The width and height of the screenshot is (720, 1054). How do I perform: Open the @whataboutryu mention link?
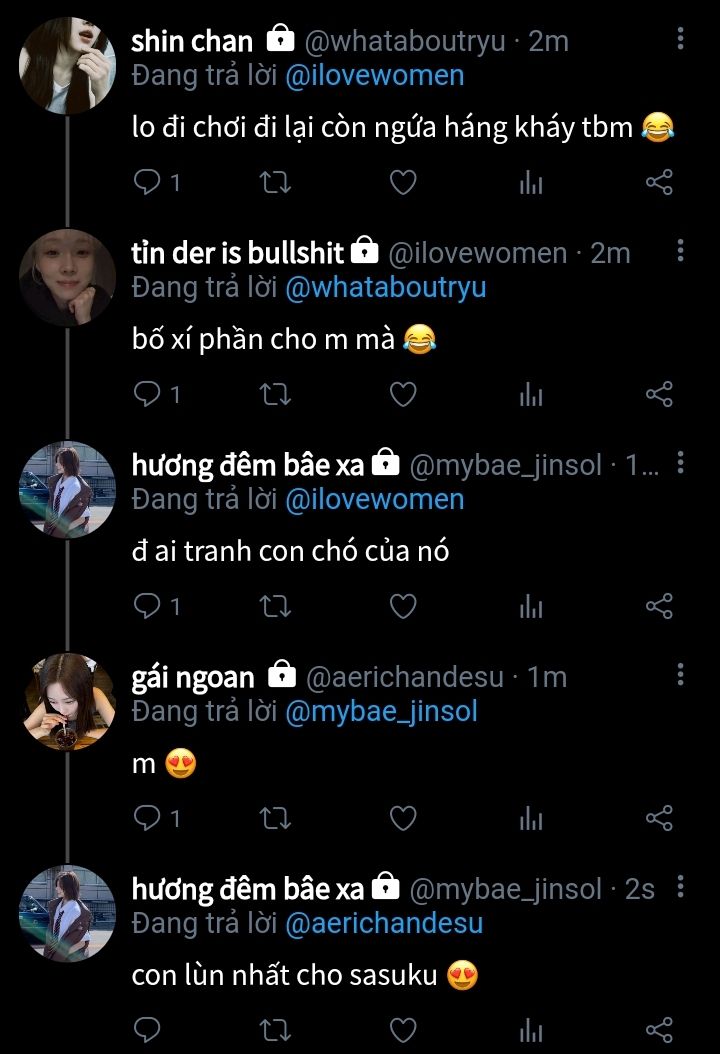tap(385, 287)
